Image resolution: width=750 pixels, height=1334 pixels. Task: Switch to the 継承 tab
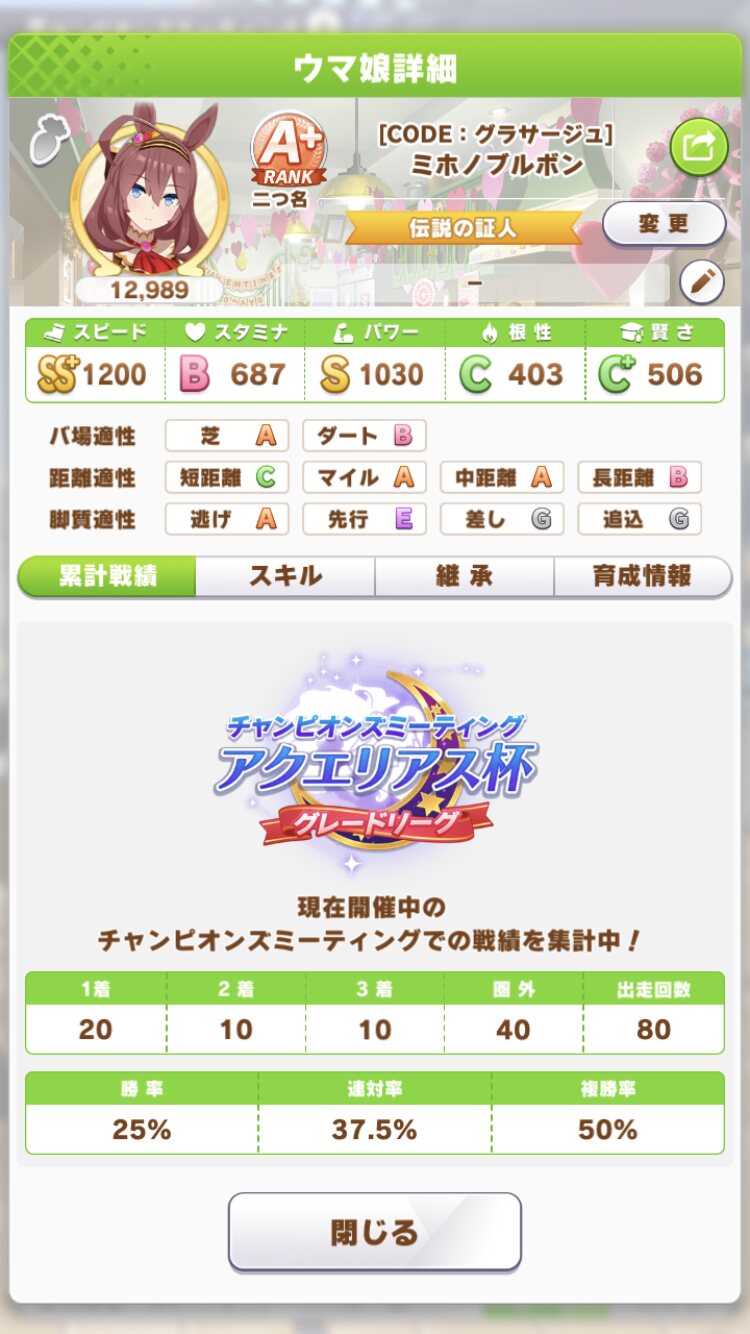point(464,577)
